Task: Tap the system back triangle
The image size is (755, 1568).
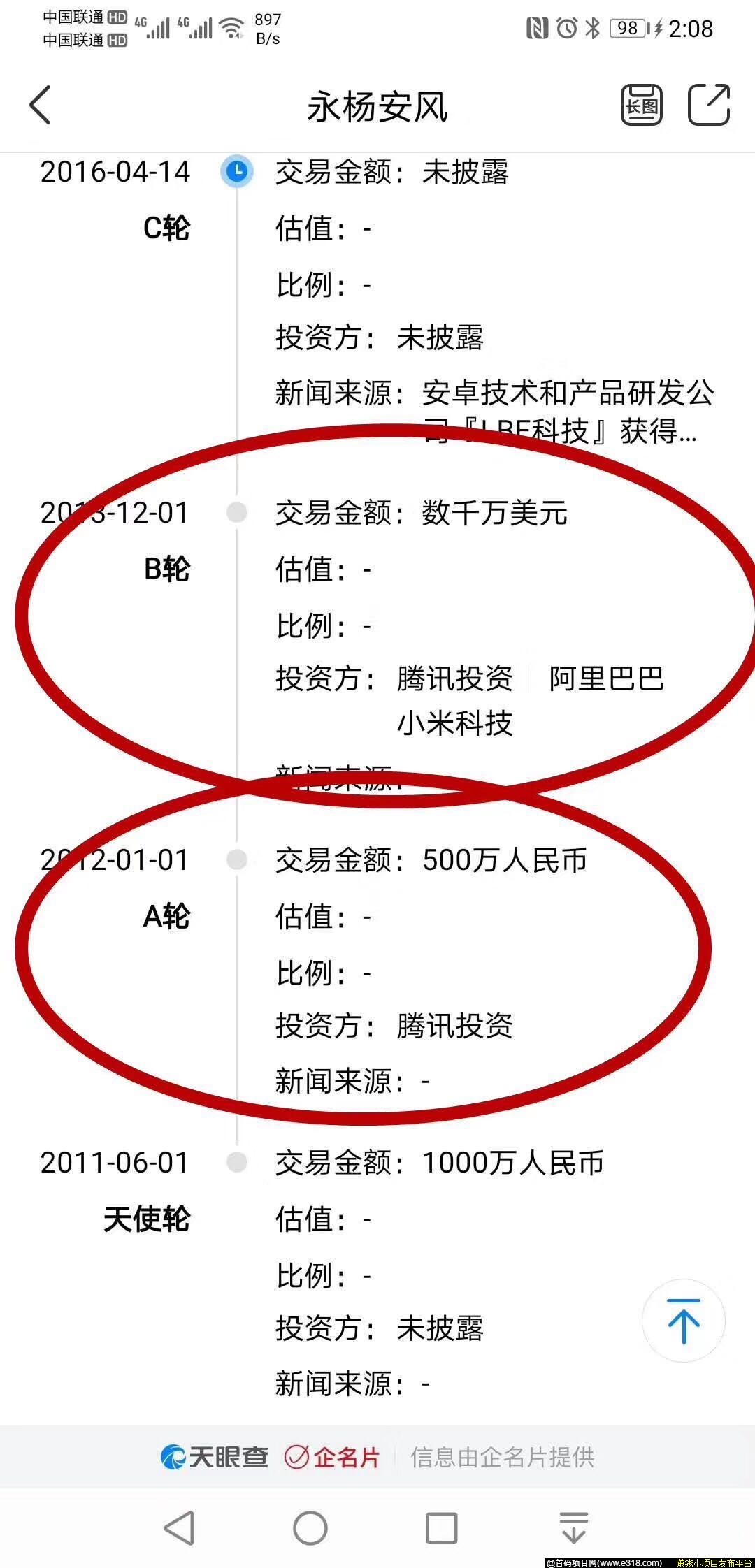Action: [x=180, y=1527]
